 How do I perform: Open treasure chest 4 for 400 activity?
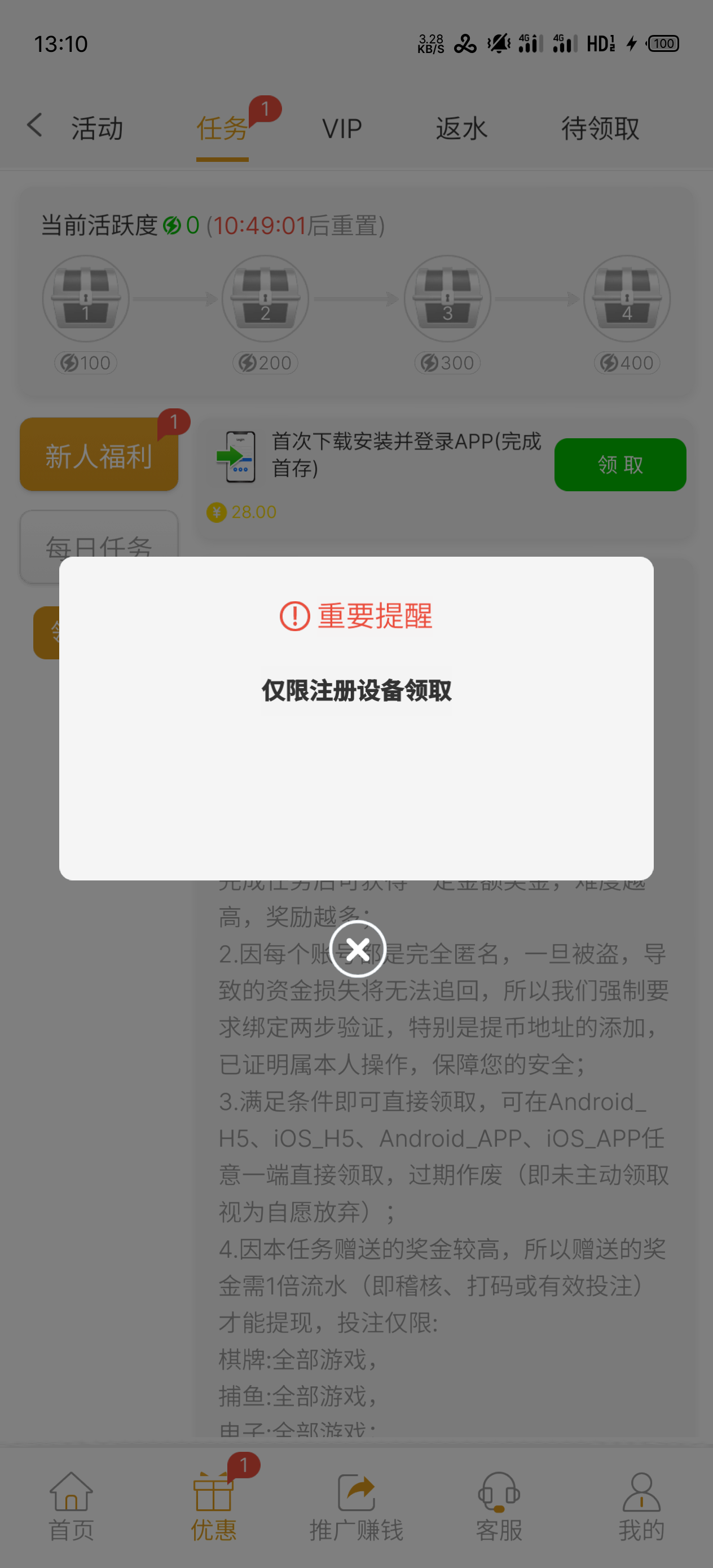click(627, 299)
